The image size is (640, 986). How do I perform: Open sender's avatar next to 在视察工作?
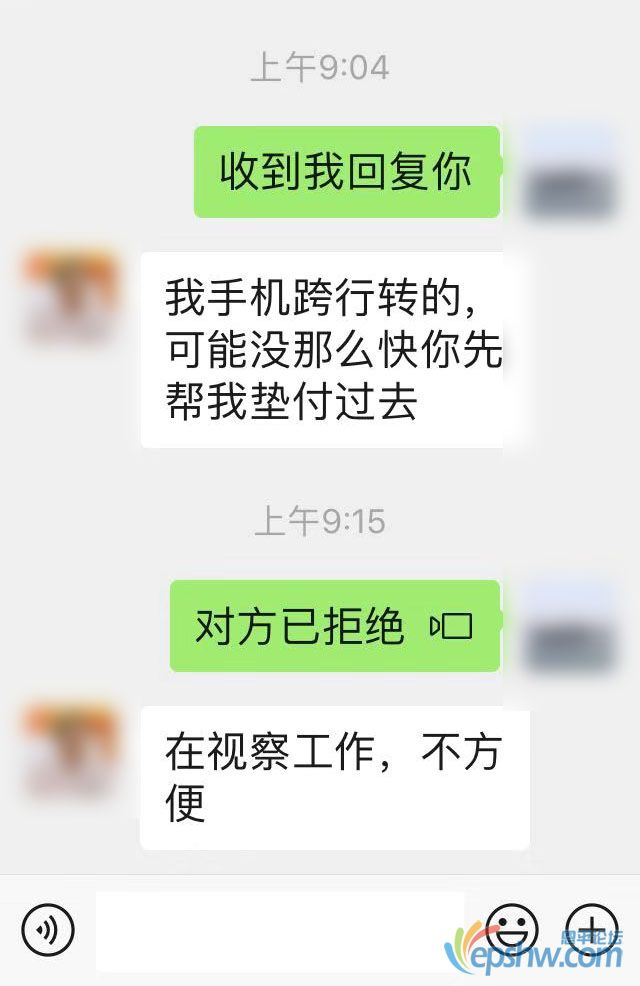click(x=71, y=752)
